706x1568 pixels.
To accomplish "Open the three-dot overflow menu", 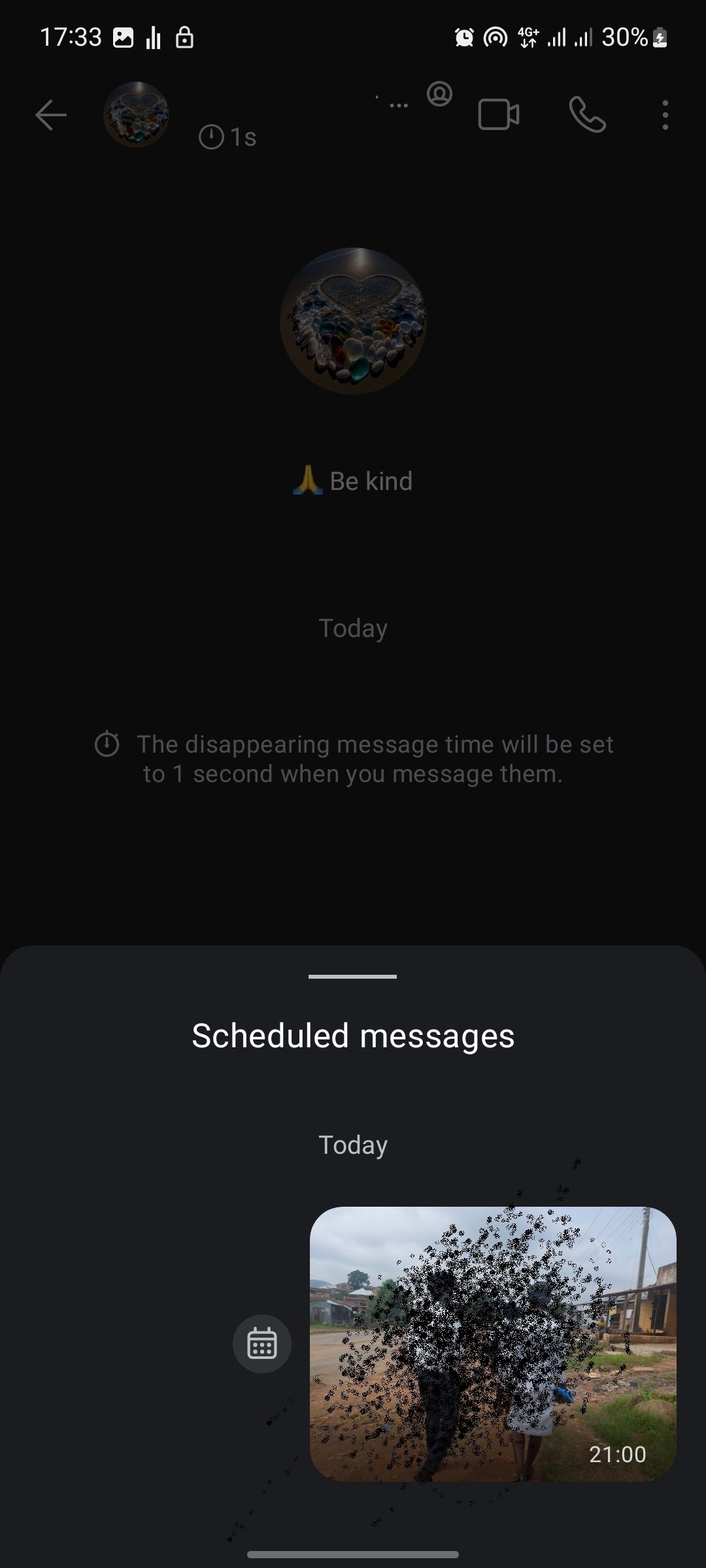I will [x=665, y=115].
